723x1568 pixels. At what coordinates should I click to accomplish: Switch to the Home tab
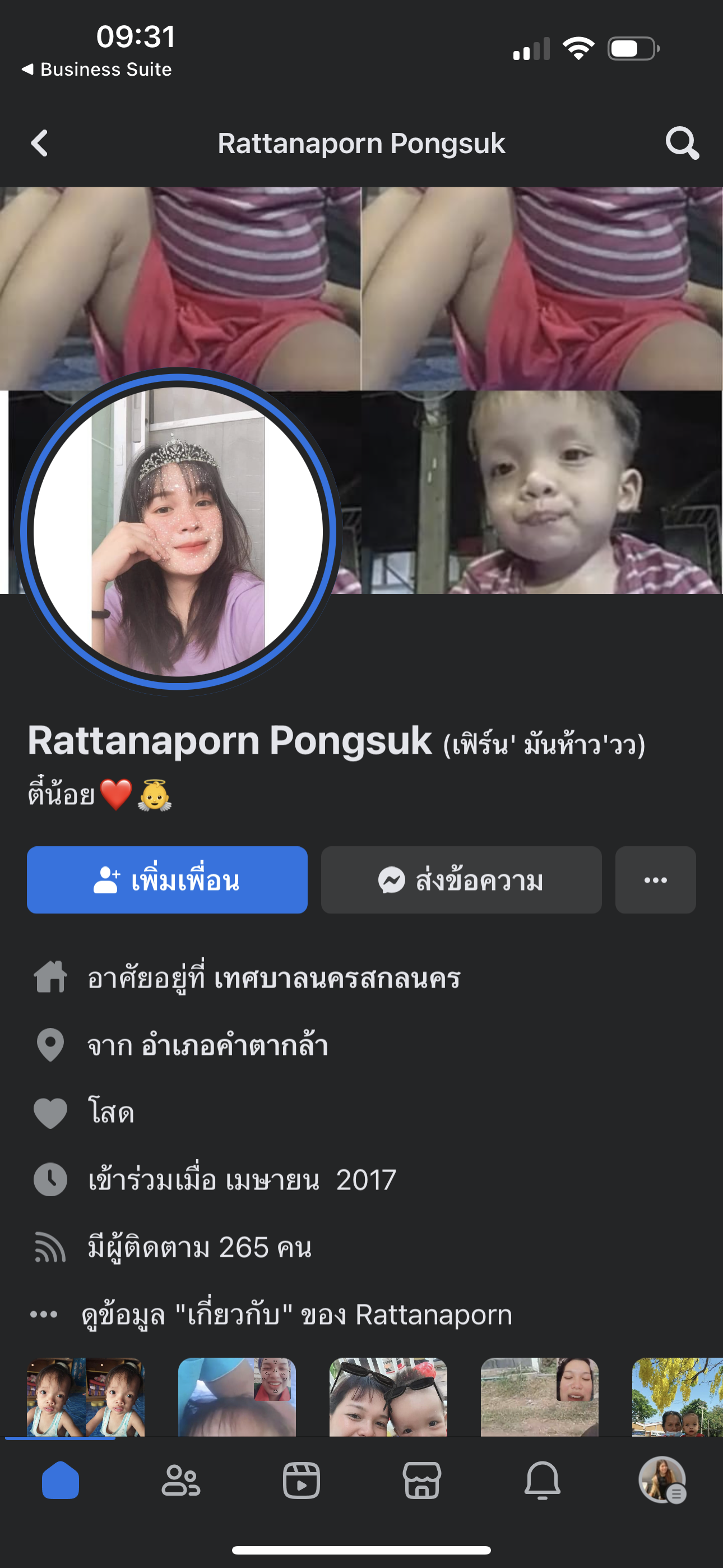coord(61,1481)
